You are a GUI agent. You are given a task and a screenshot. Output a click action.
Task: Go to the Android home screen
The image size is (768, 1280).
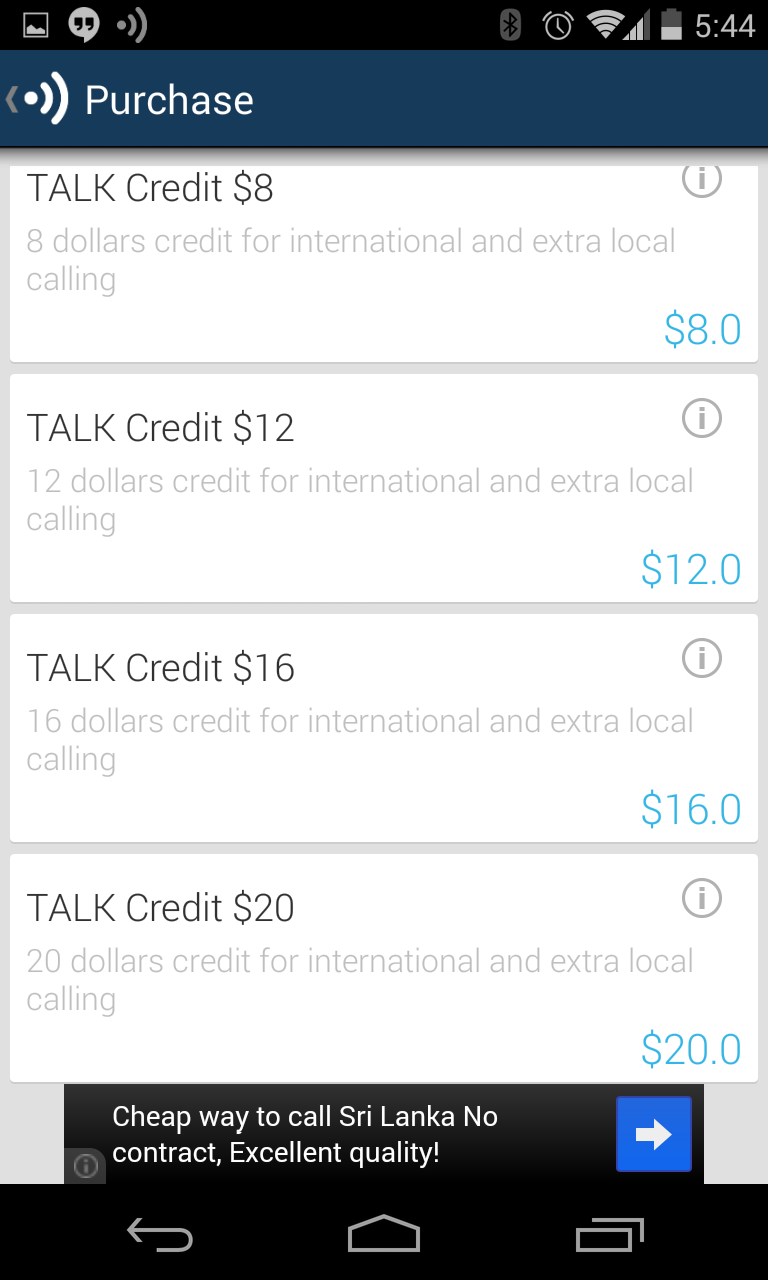pyautogui.click(x=384, y=1235)
